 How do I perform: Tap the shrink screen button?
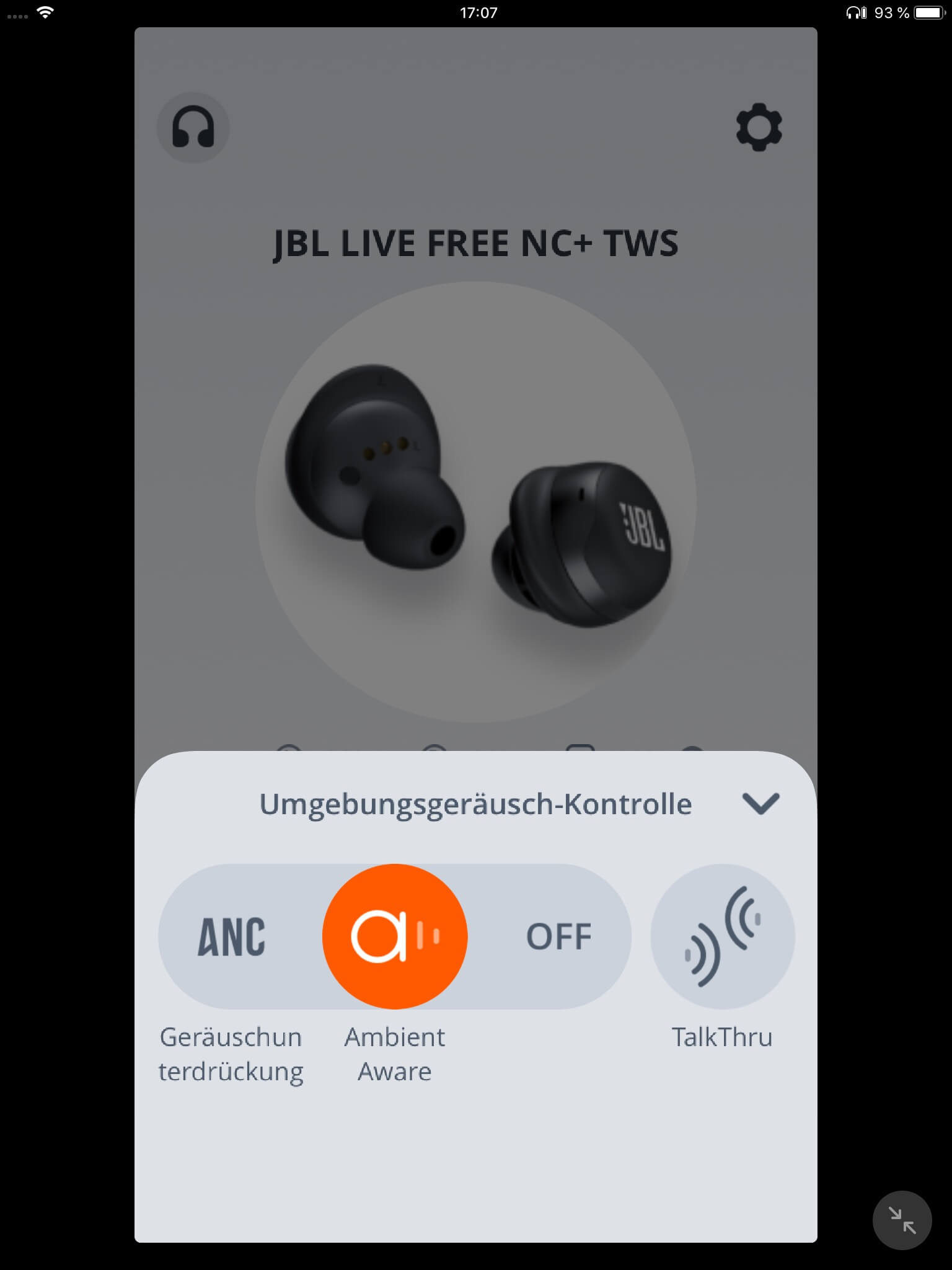click(x=902, y=1220)
